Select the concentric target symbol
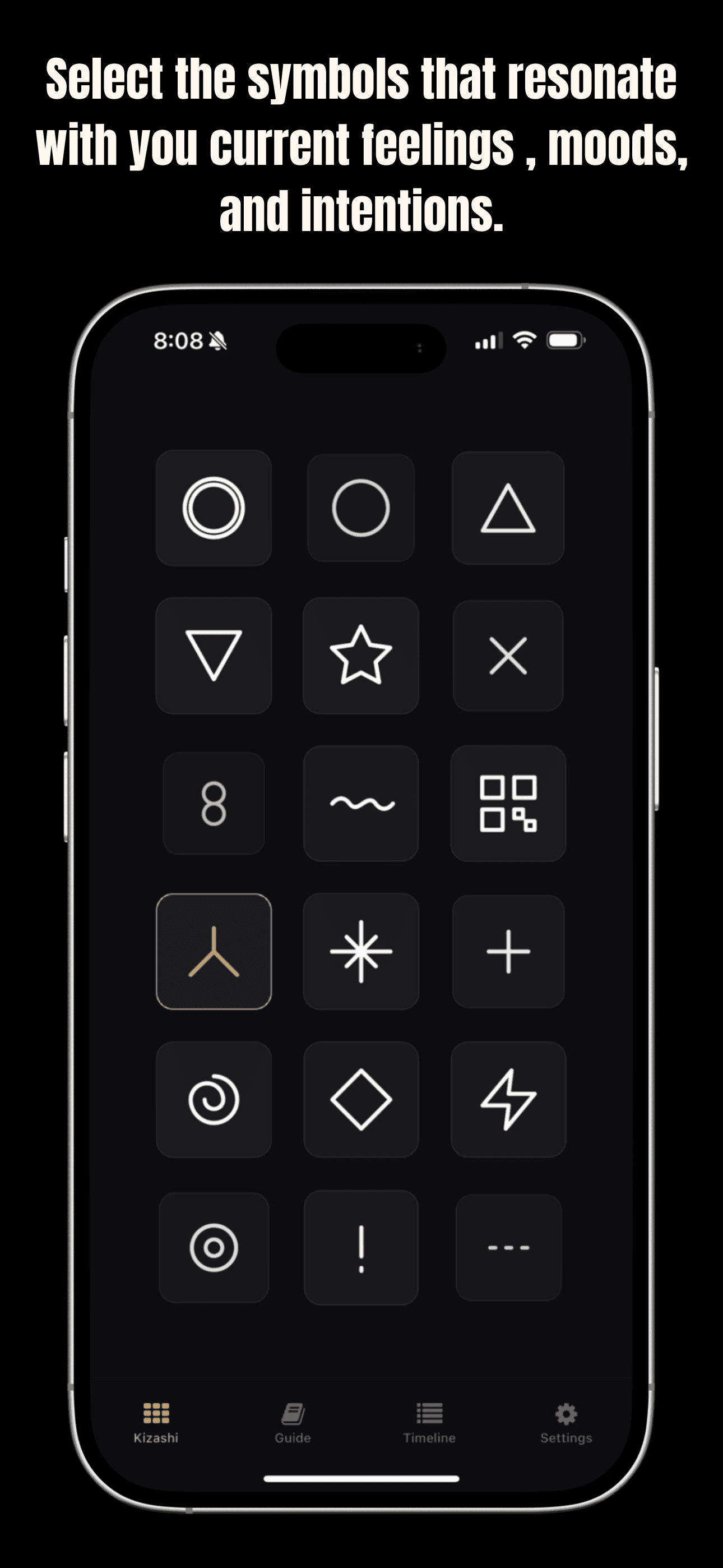This screenshot has height=1568, width=723. pyautogui.click(x=214, y=1246)
